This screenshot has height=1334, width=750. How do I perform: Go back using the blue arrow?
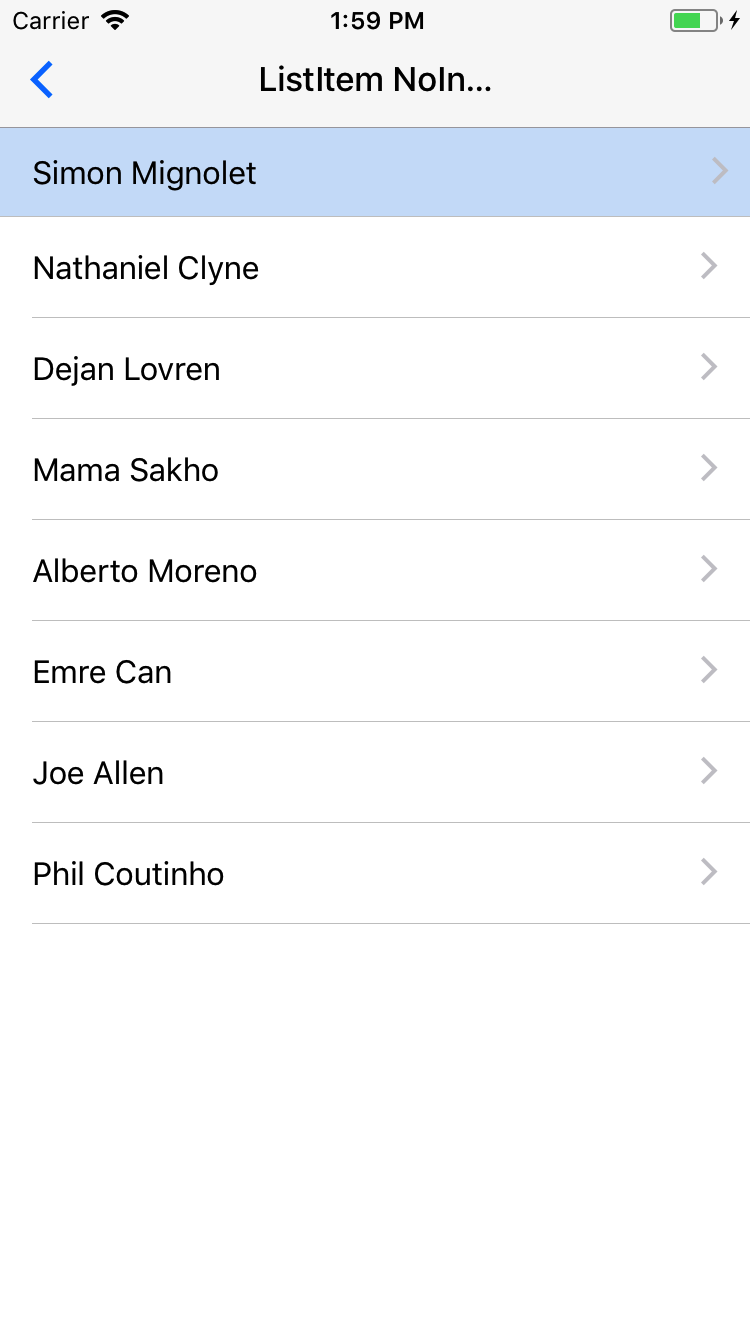[42, 80]
